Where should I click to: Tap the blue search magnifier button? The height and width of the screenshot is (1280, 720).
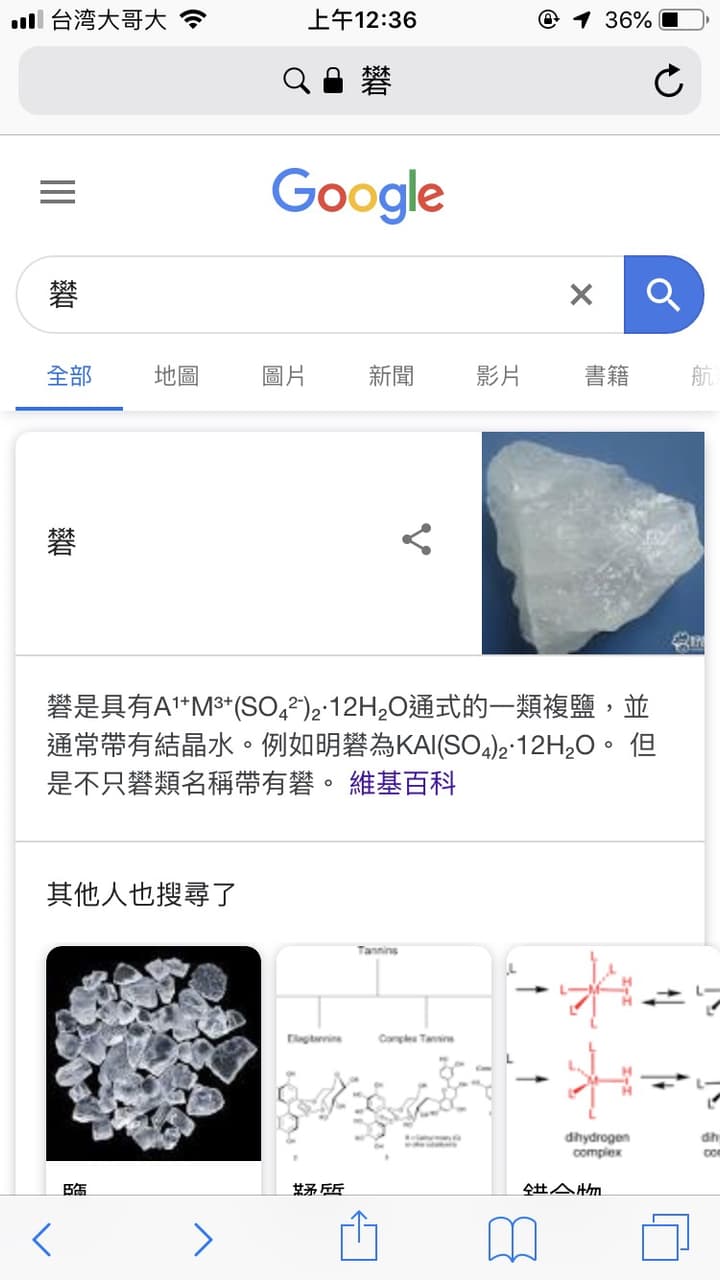(664, 294)
